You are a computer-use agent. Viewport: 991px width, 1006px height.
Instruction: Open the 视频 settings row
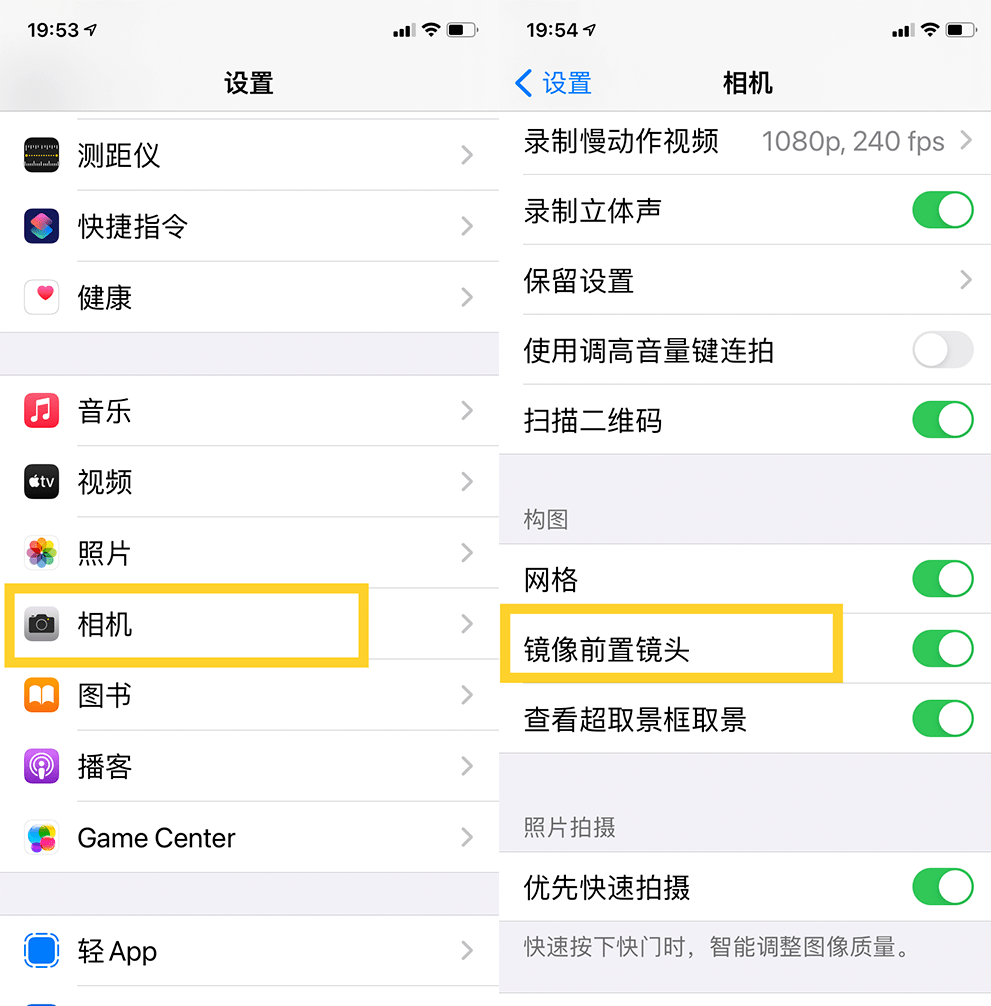(248, 482)
